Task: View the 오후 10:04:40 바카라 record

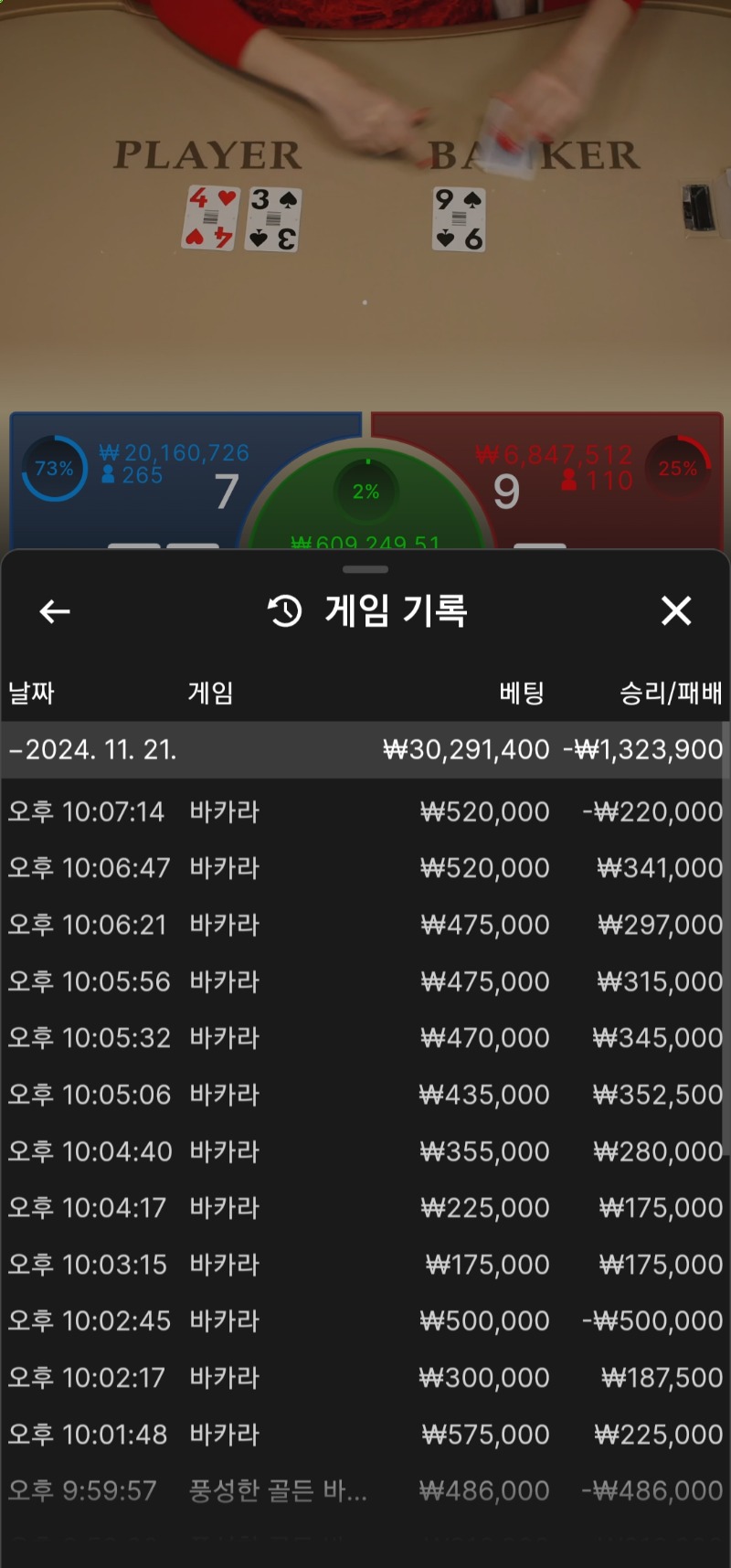Action: pos(365,1151)
